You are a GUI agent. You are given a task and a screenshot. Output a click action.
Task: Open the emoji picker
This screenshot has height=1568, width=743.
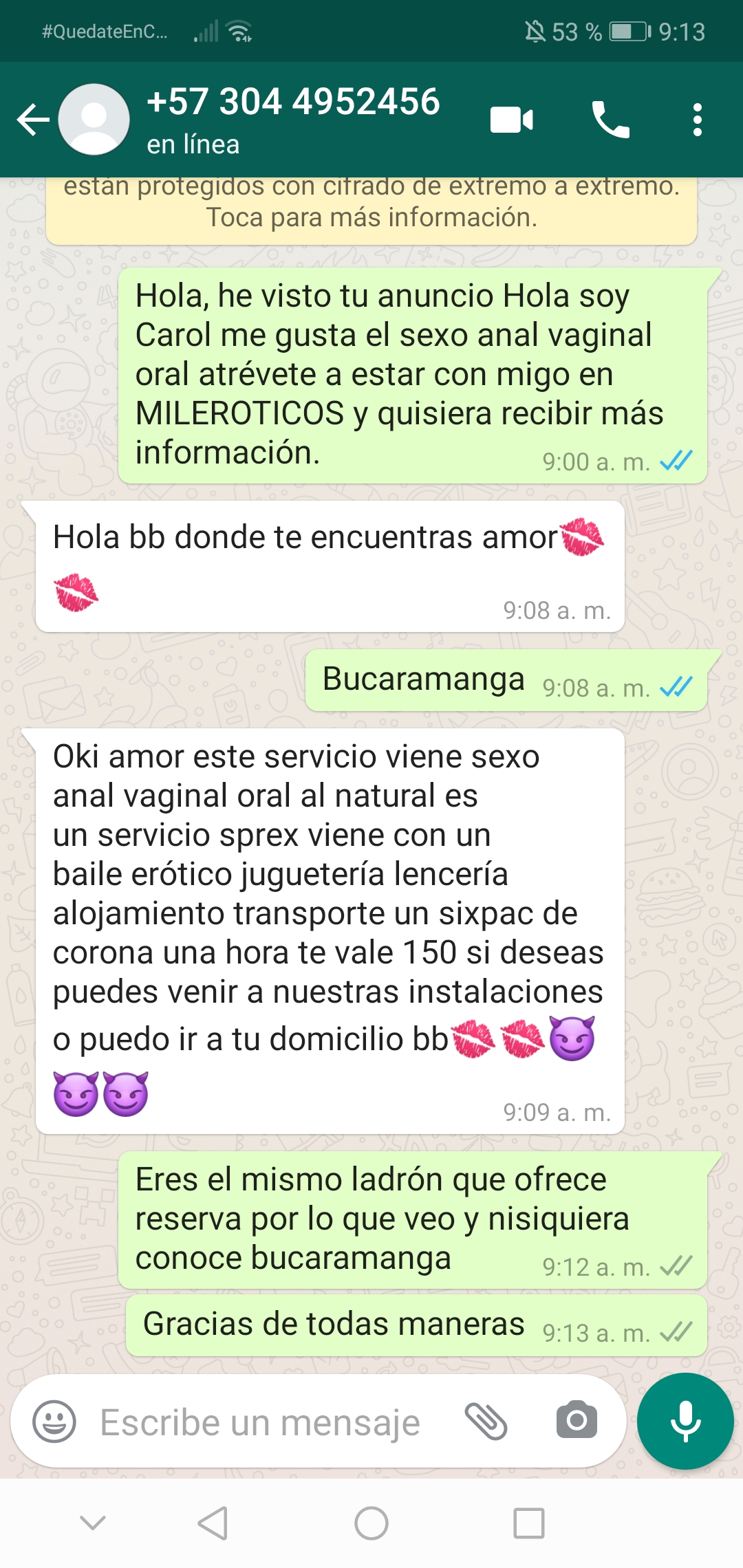[54, 1422]
